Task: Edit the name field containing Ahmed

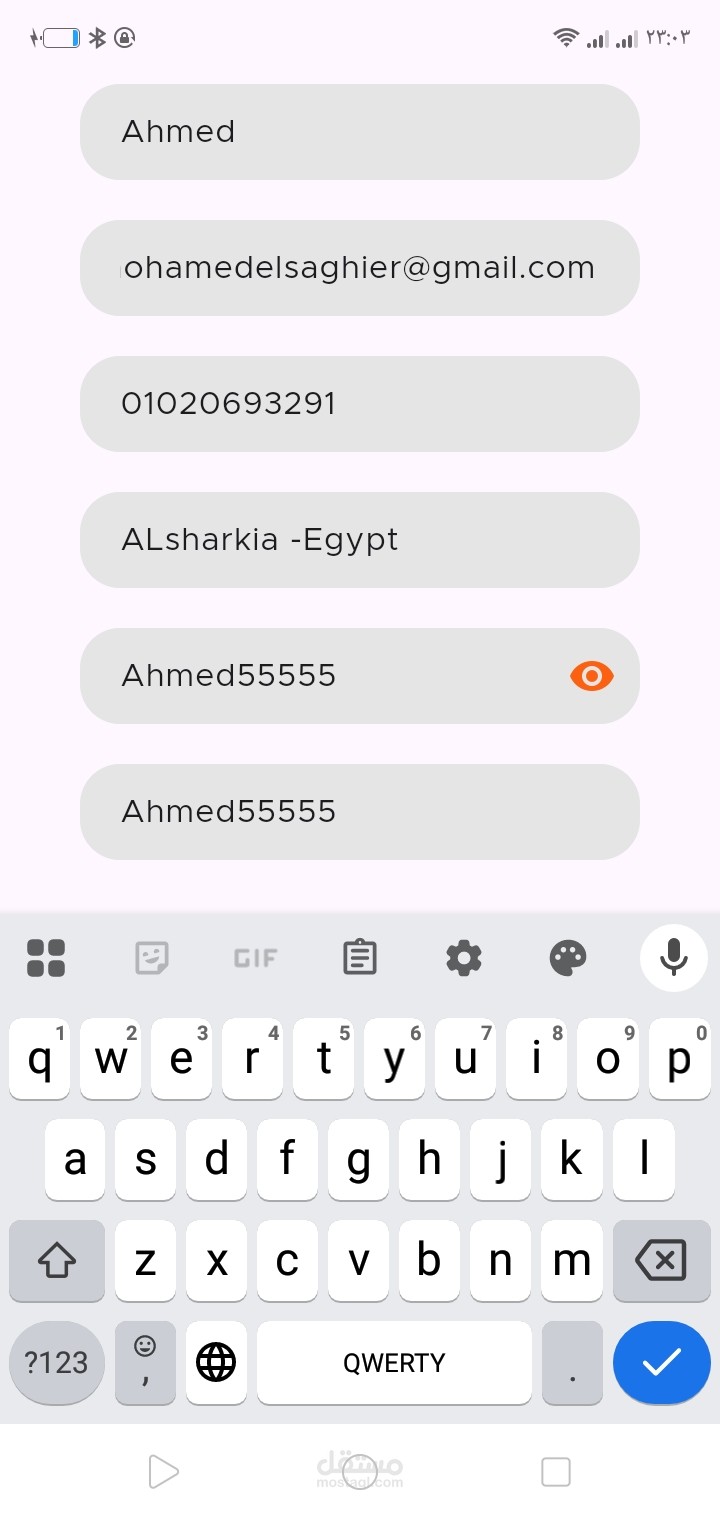Action: pyautogui.click(x=359, y=132)
